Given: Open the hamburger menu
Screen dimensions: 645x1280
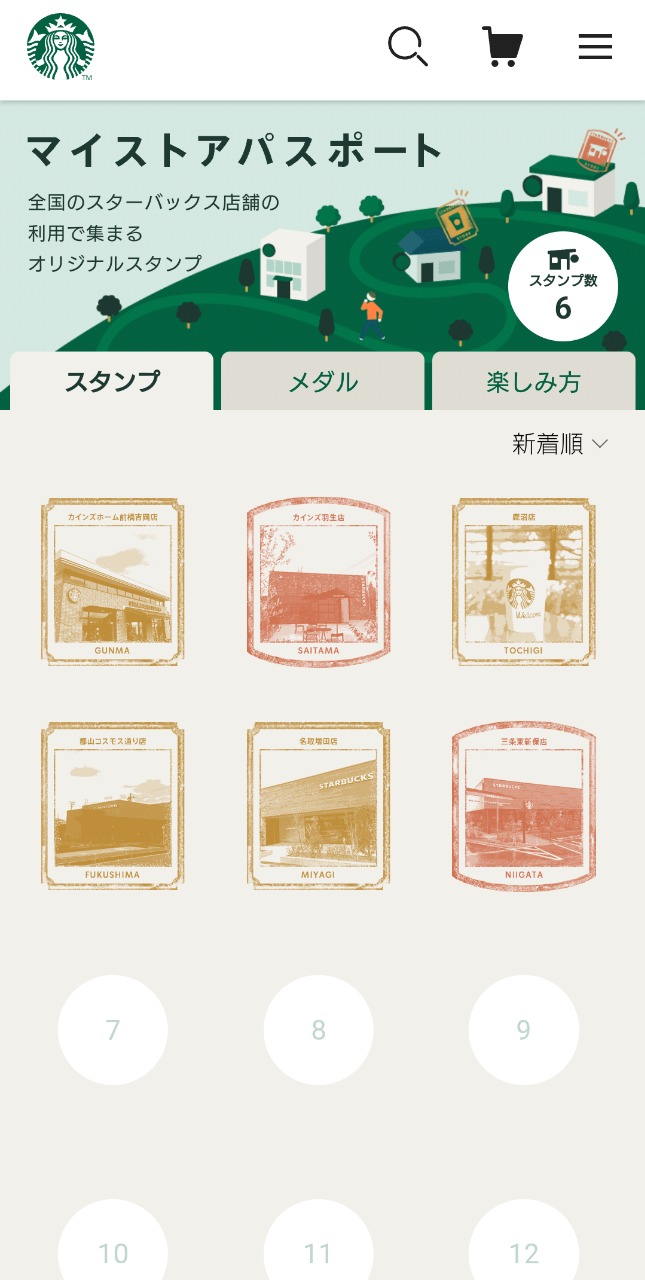Looking at the screenshot, I should (595, 47).
